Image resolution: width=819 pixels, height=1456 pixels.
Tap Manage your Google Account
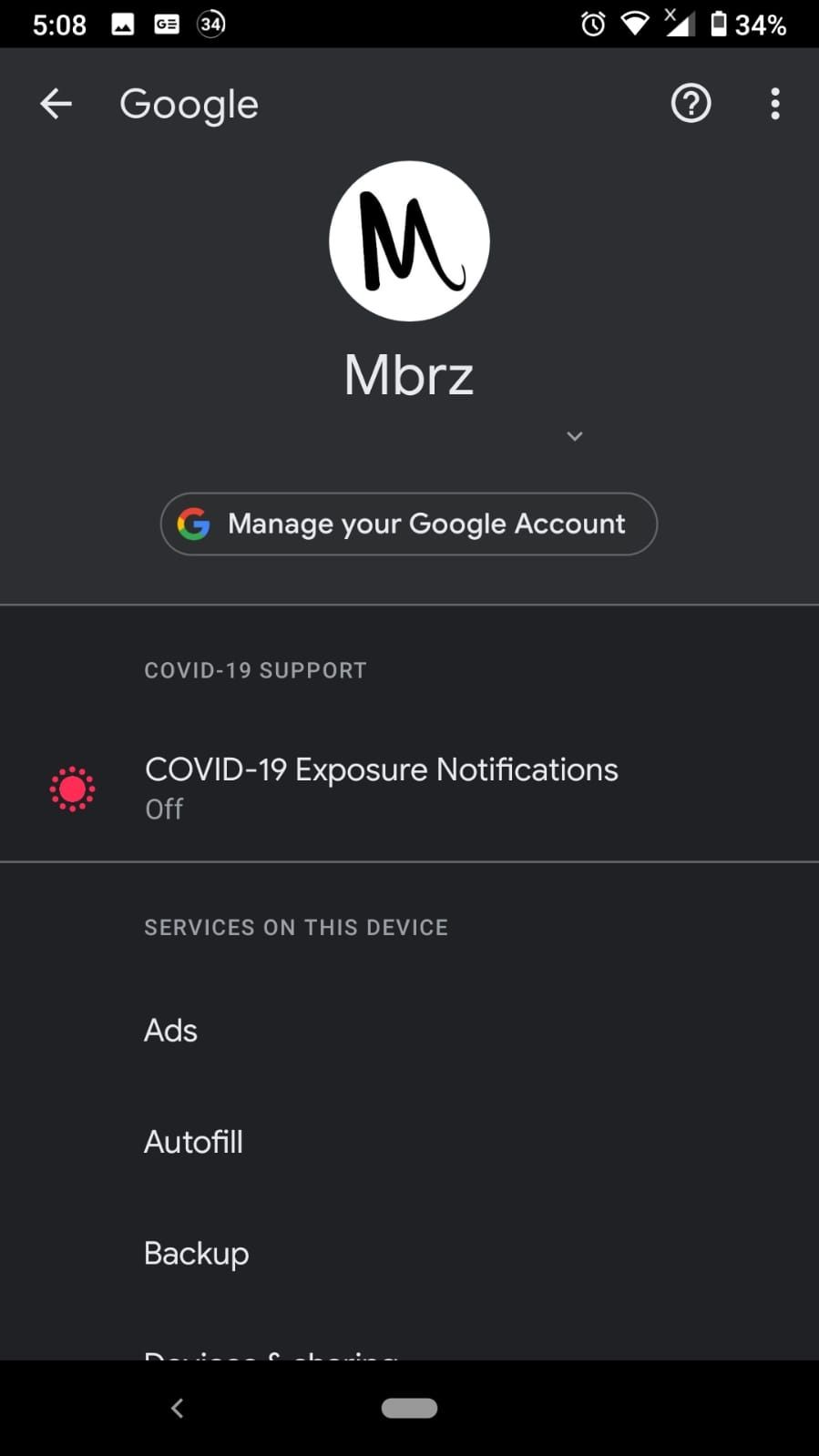(409, 524)
